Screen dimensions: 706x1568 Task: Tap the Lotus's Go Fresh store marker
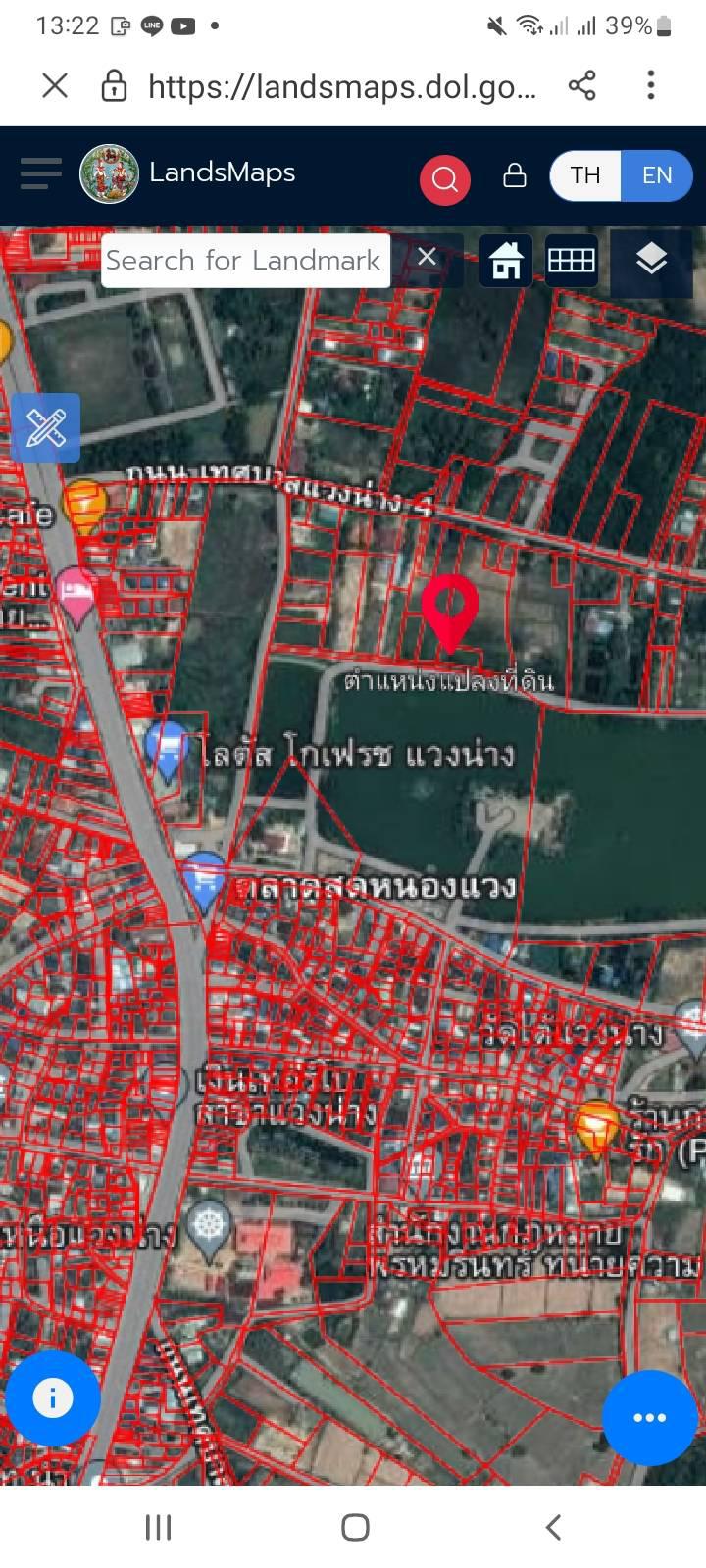pyautogui.click(x=167, y=751)
